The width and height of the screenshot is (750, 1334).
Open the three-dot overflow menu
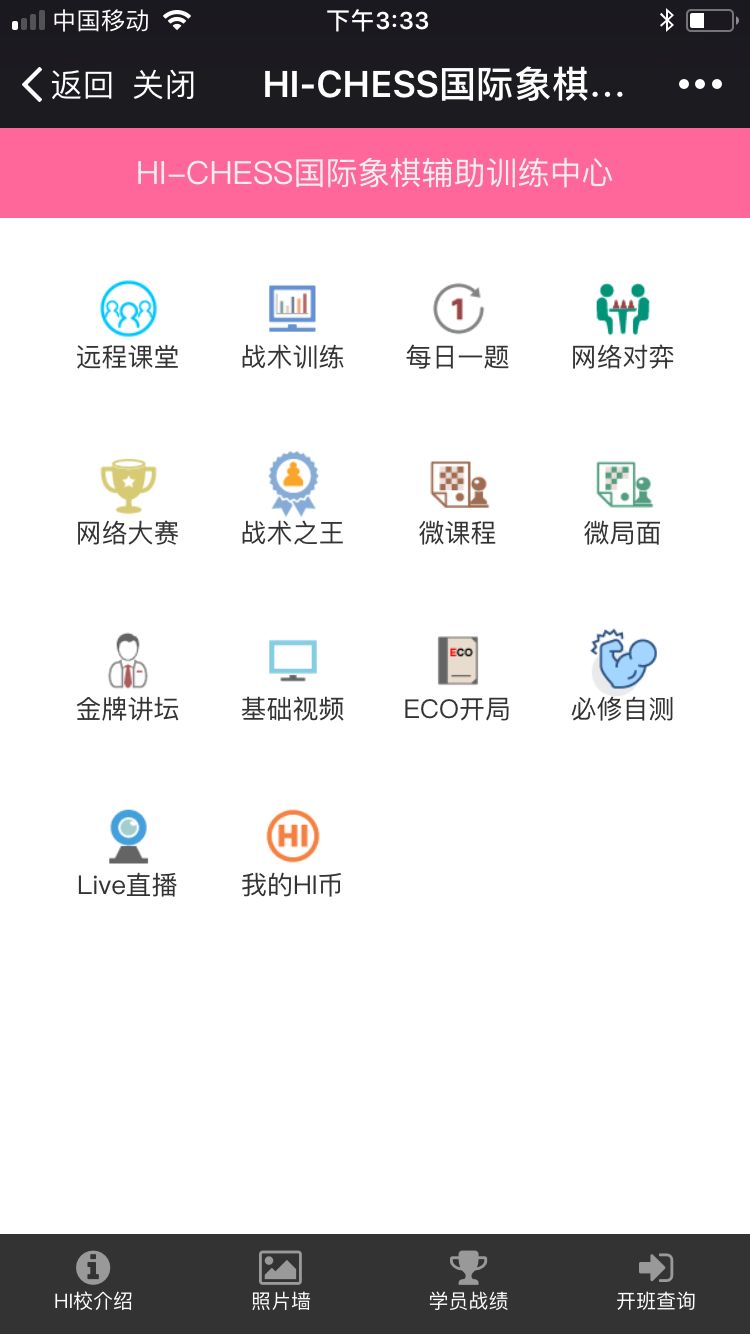tap(700, 85)
